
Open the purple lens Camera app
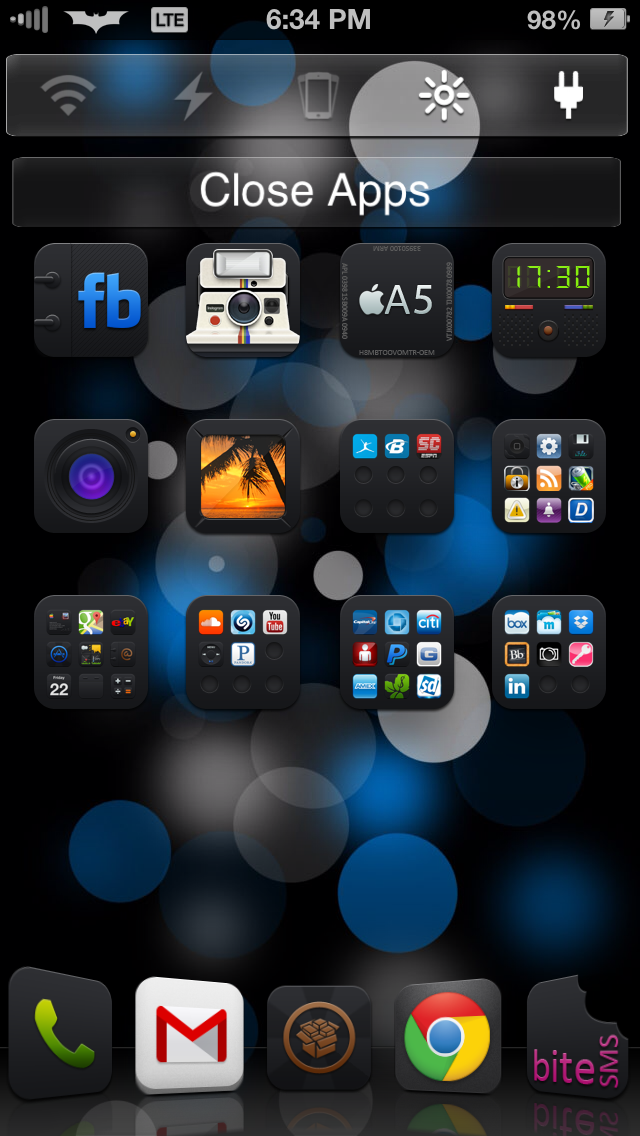coord(91,476)
